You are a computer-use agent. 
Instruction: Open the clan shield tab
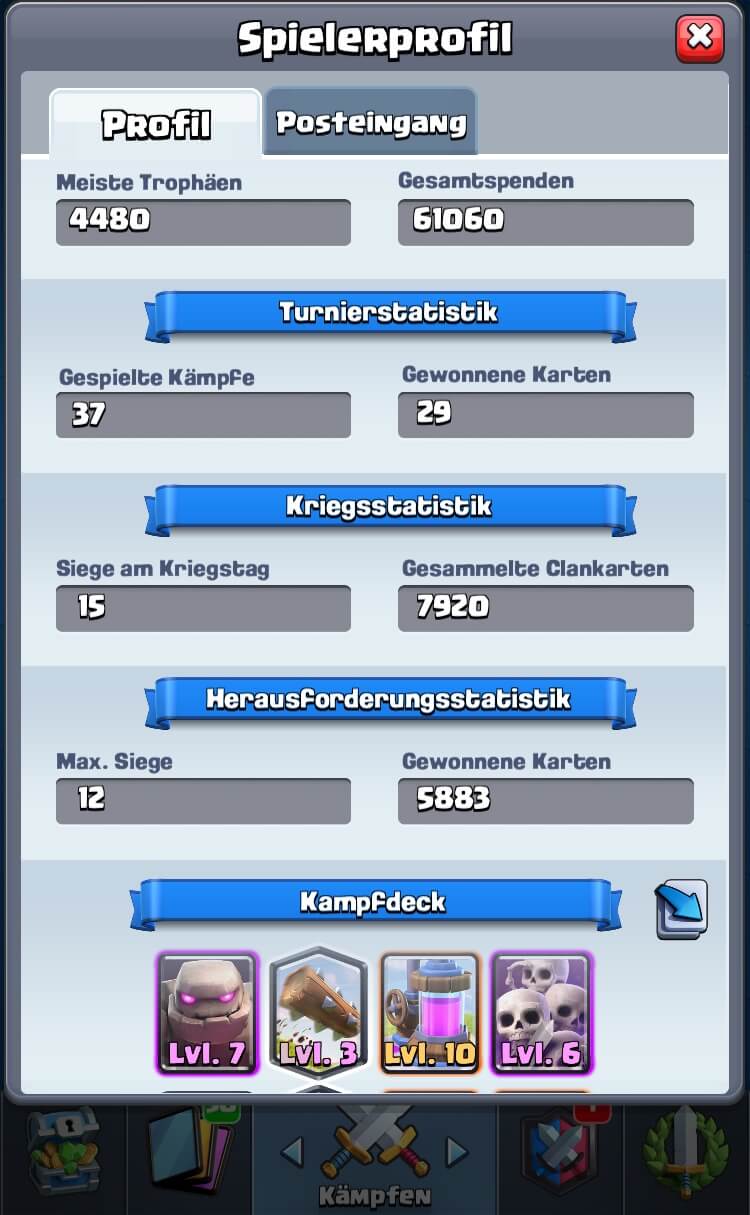pyautogui.click(x=560, y=1155)
